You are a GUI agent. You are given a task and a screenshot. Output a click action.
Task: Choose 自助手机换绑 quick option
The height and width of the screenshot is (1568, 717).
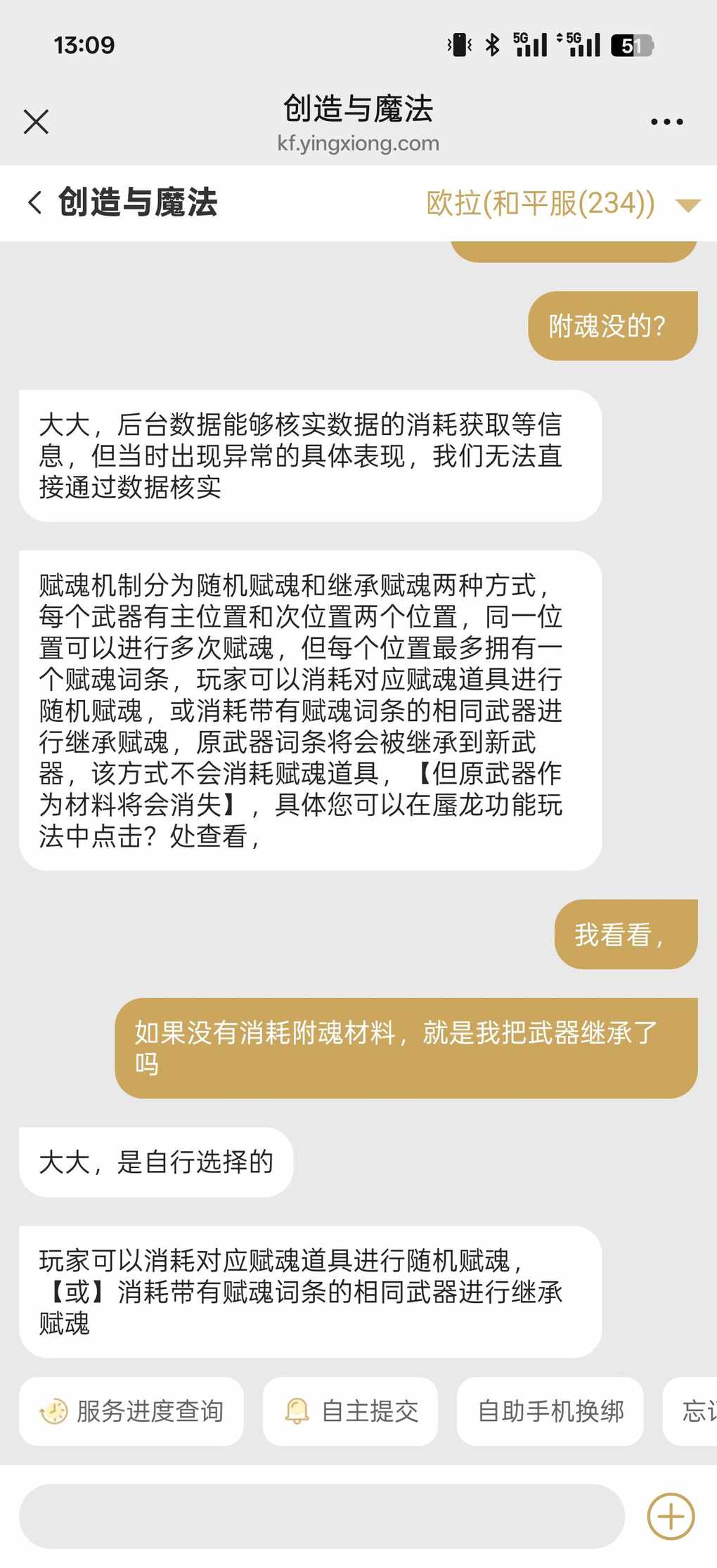coord(550,1411)
